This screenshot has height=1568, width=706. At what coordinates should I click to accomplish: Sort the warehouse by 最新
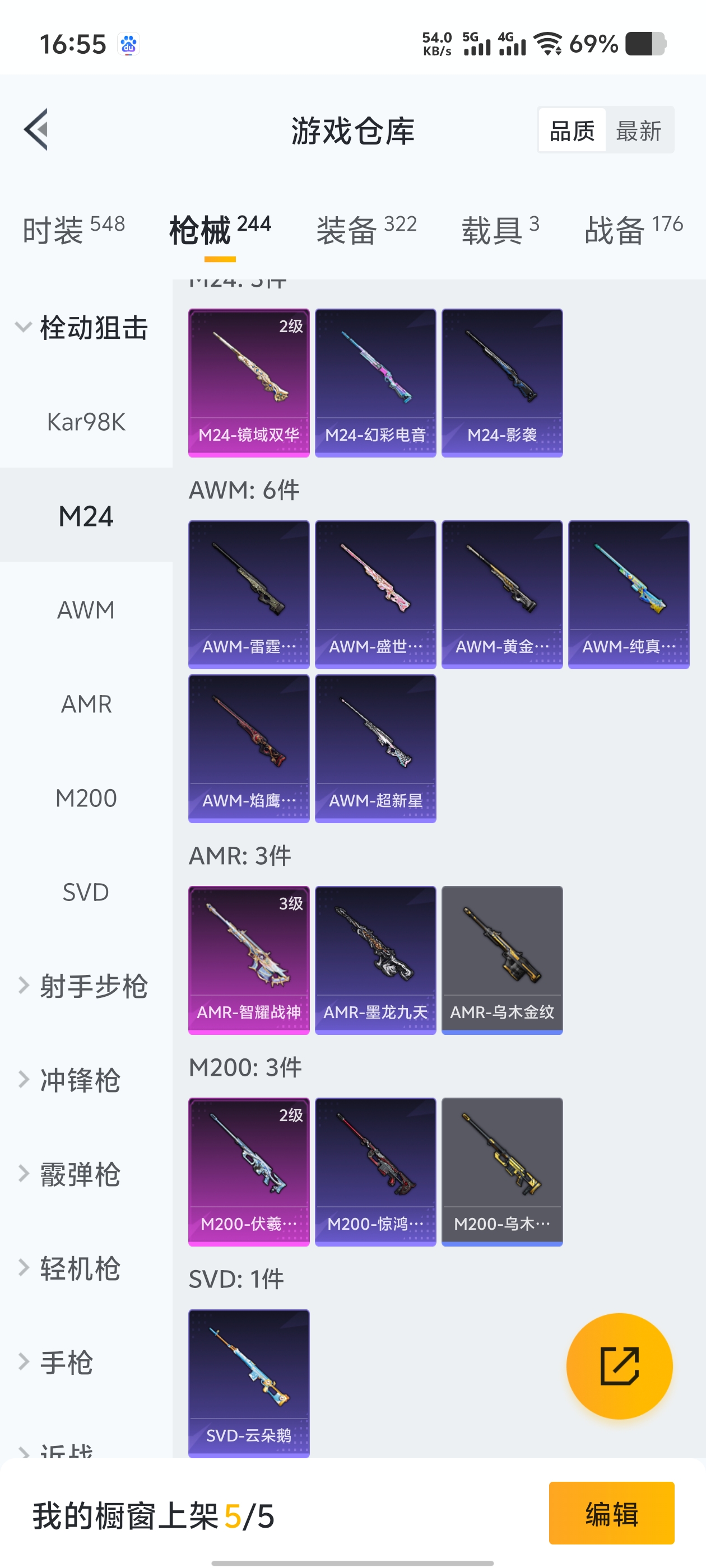(638, 130)
